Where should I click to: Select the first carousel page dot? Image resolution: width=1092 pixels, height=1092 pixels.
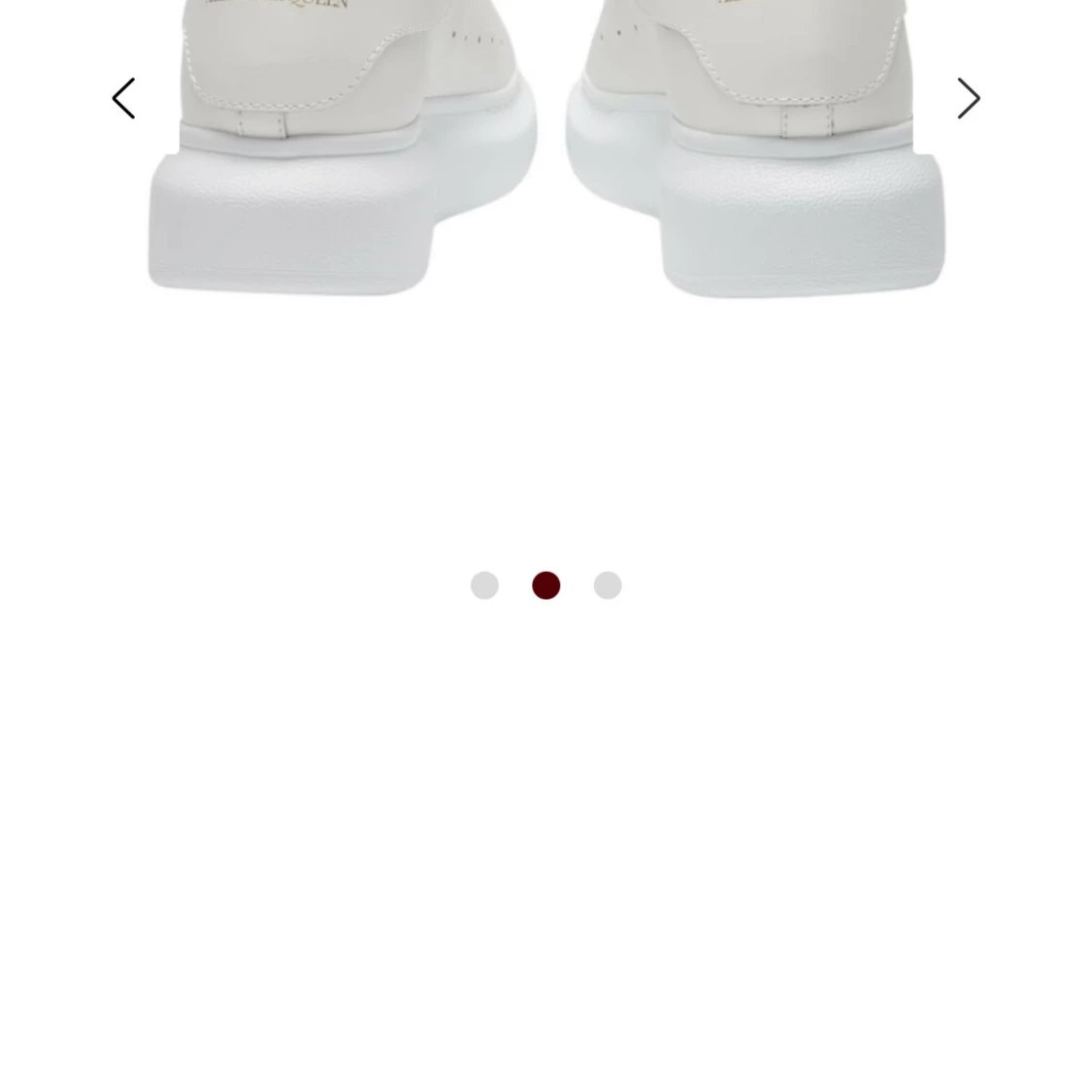484,585
